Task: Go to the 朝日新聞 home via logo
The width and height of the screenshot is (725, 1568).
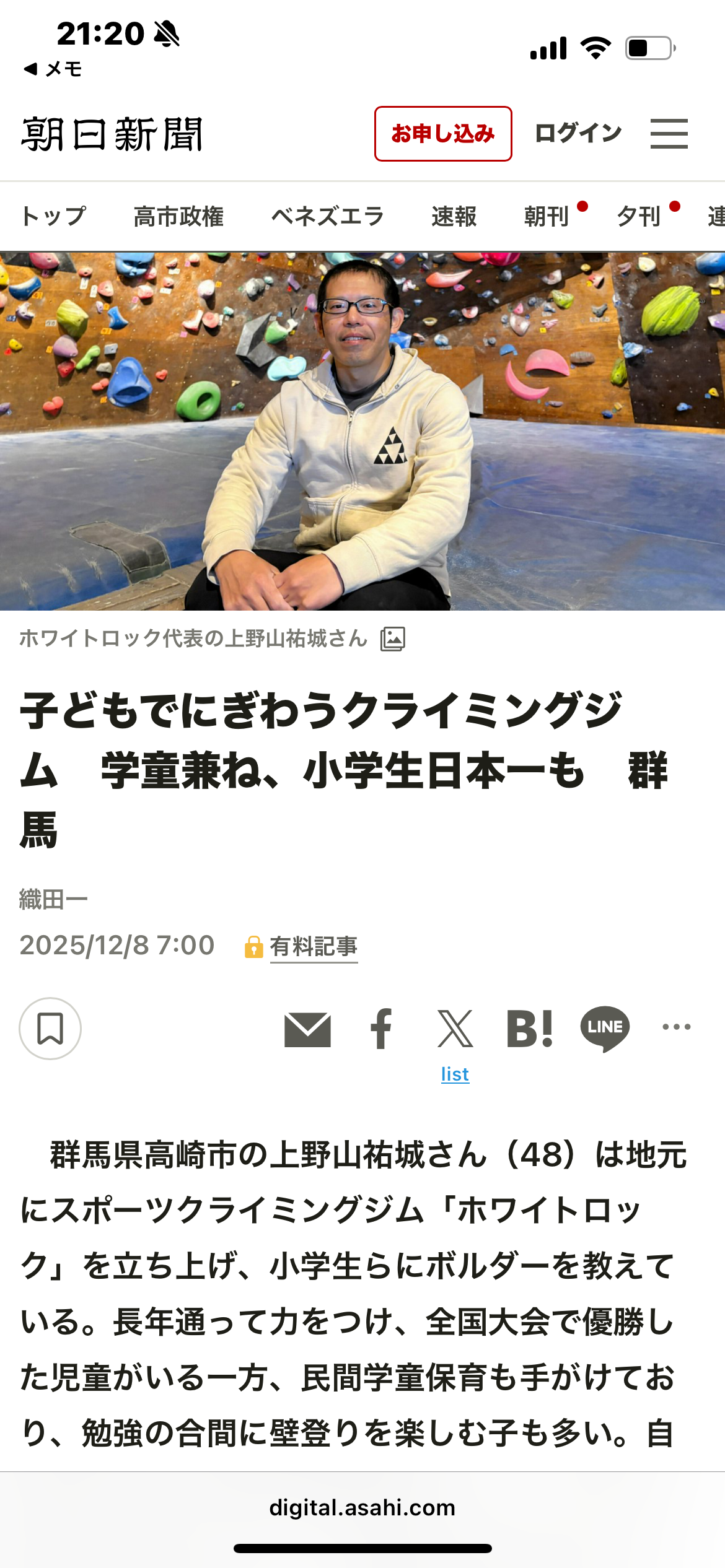Action: (112, 134)
